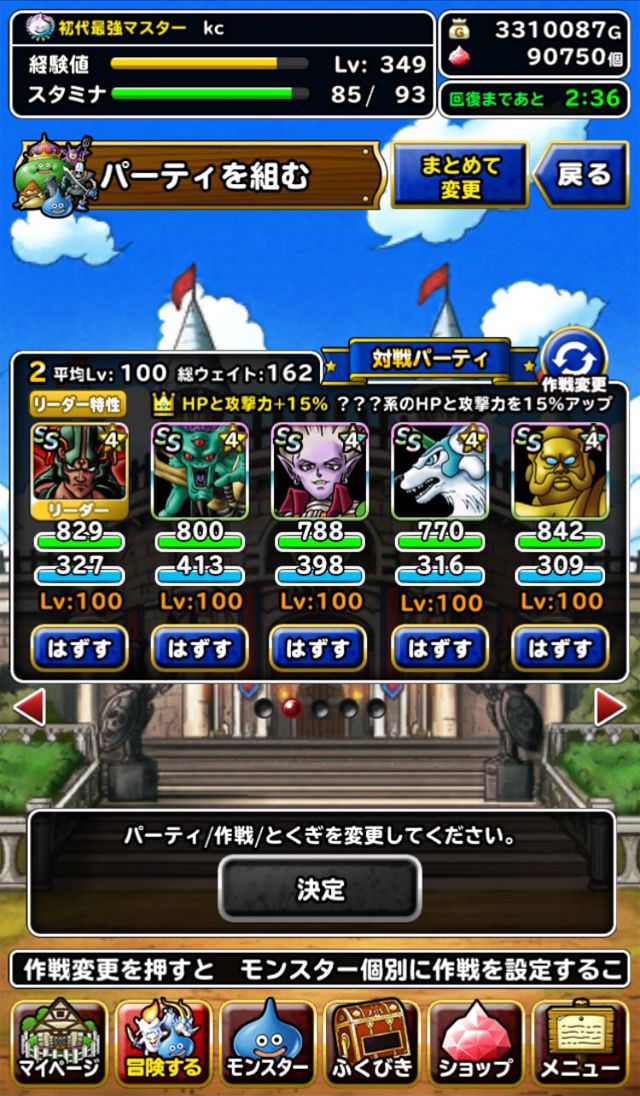
Task: Open the メニュー tab
Action: (581, 1042)
